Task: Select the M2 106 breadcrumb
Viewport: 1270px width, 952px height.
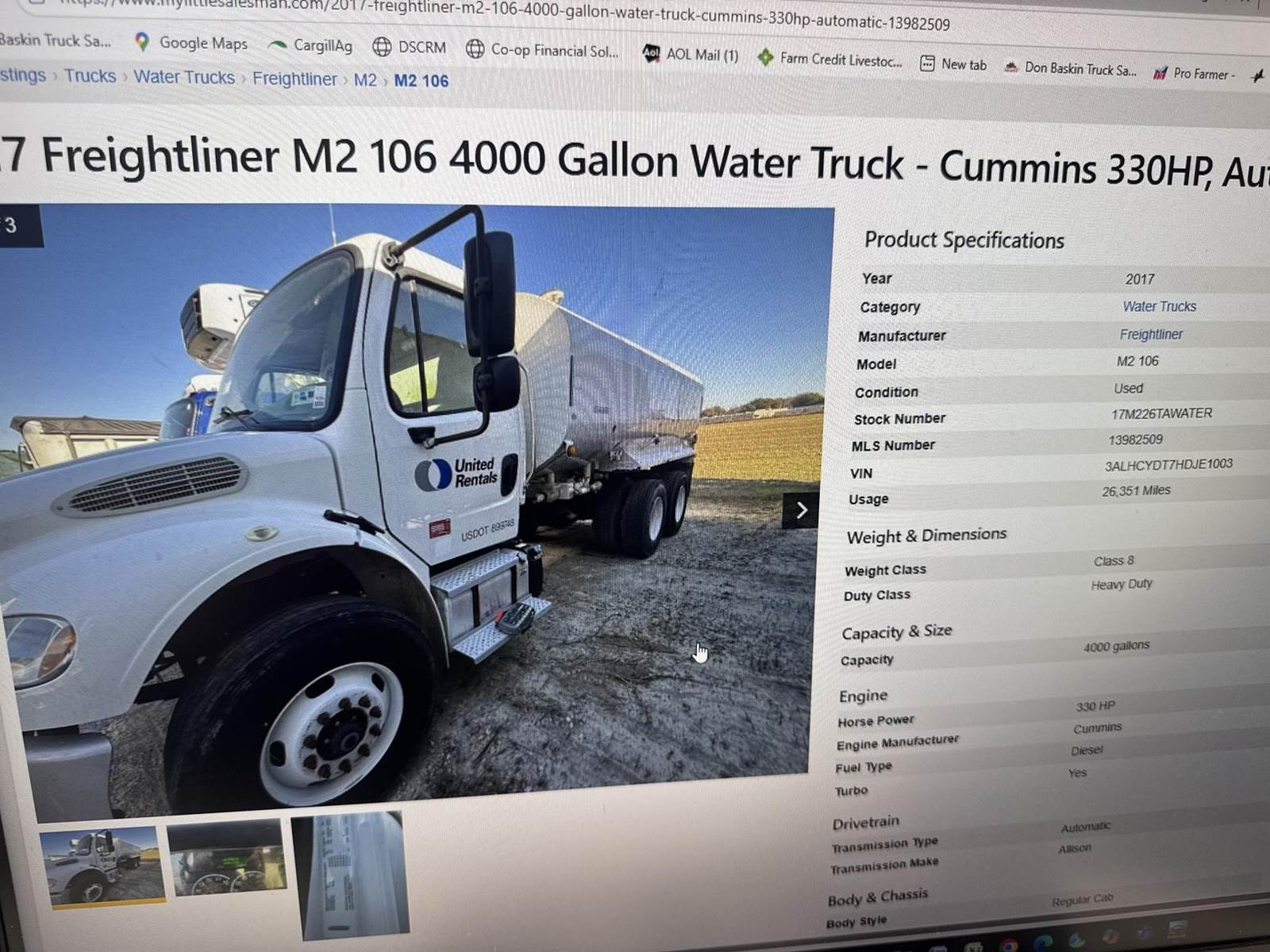Action: 421,81
